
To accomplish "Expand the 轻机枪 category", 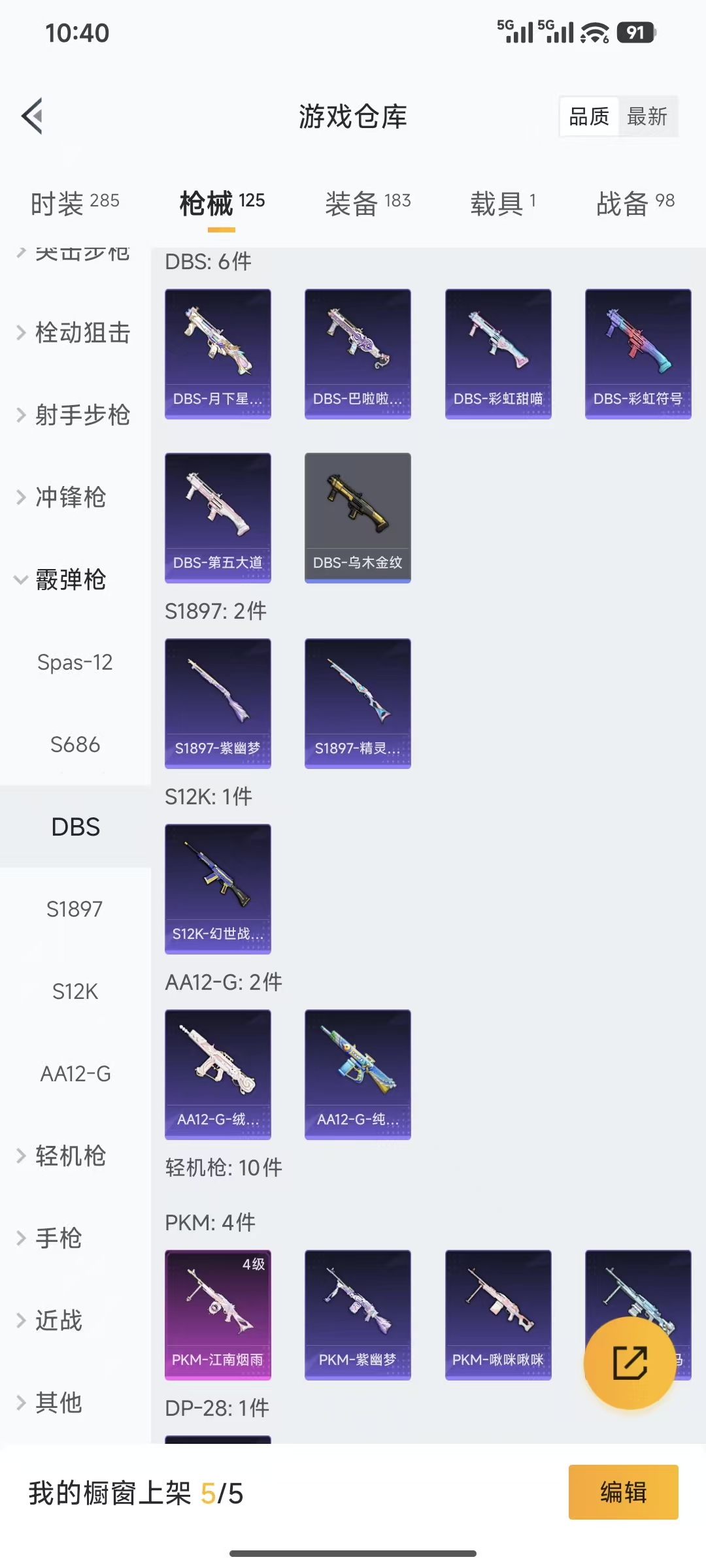I will pyautogui.click(x=63, y=1156).
